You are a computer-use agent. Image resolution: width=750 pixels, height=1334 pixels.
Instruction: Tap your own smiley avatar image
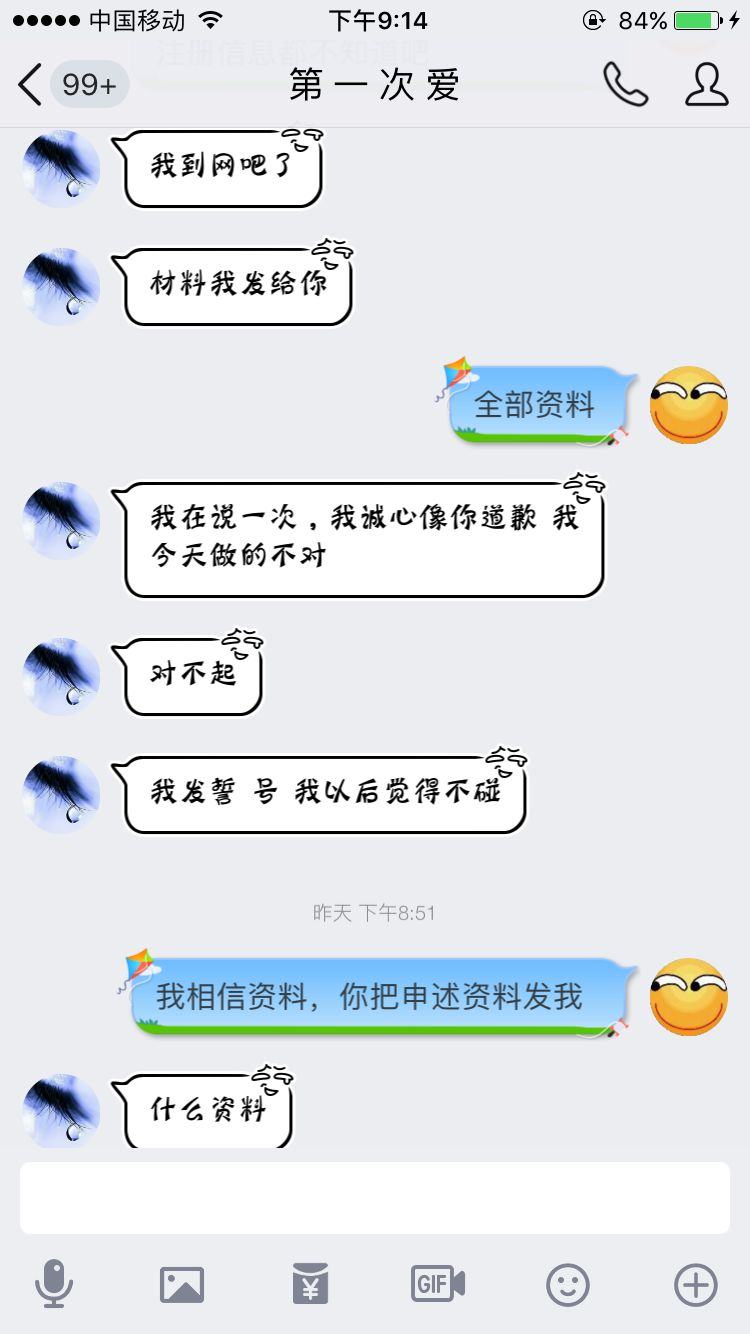click(x=688, y=405)
